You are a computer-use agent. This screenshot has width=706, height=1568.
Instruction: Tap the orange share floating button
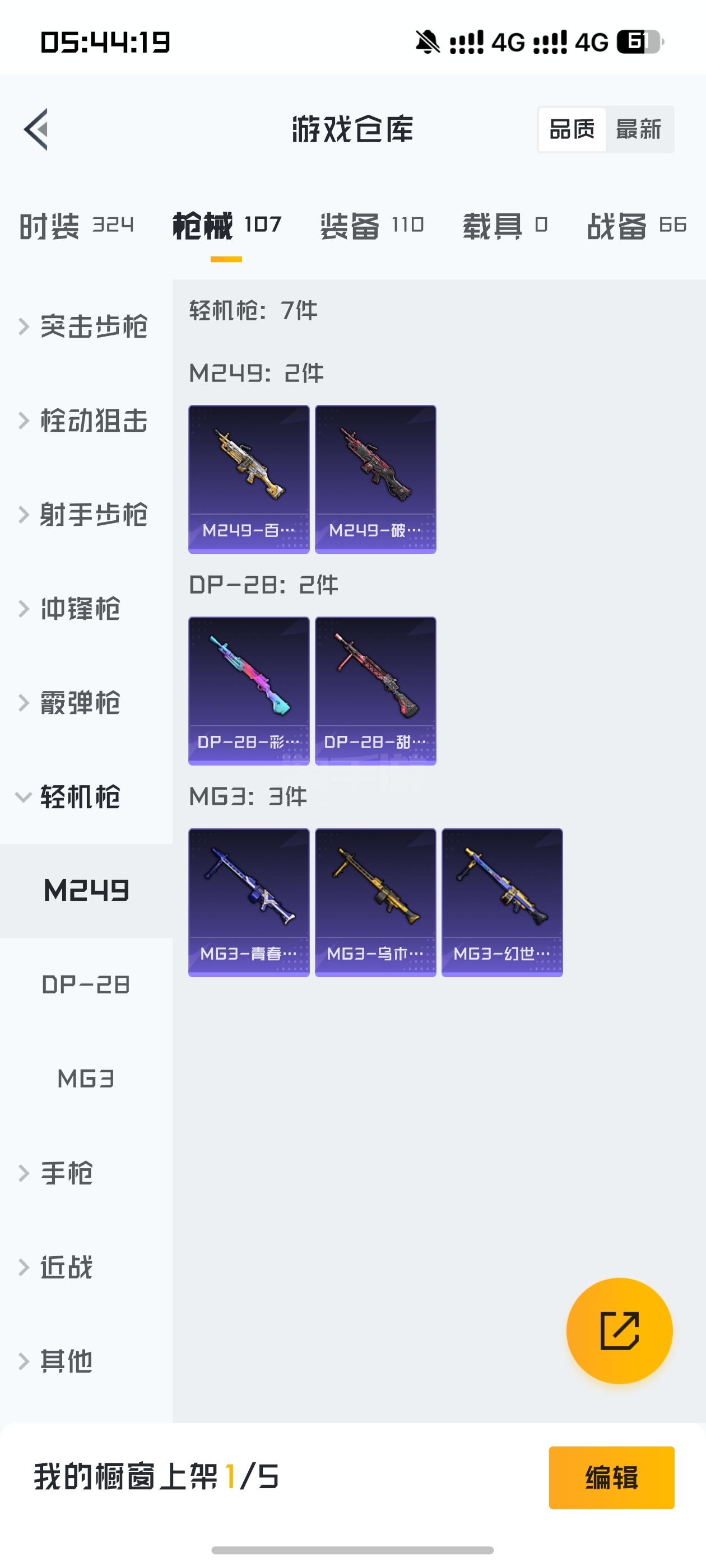tap(619, 1331)
